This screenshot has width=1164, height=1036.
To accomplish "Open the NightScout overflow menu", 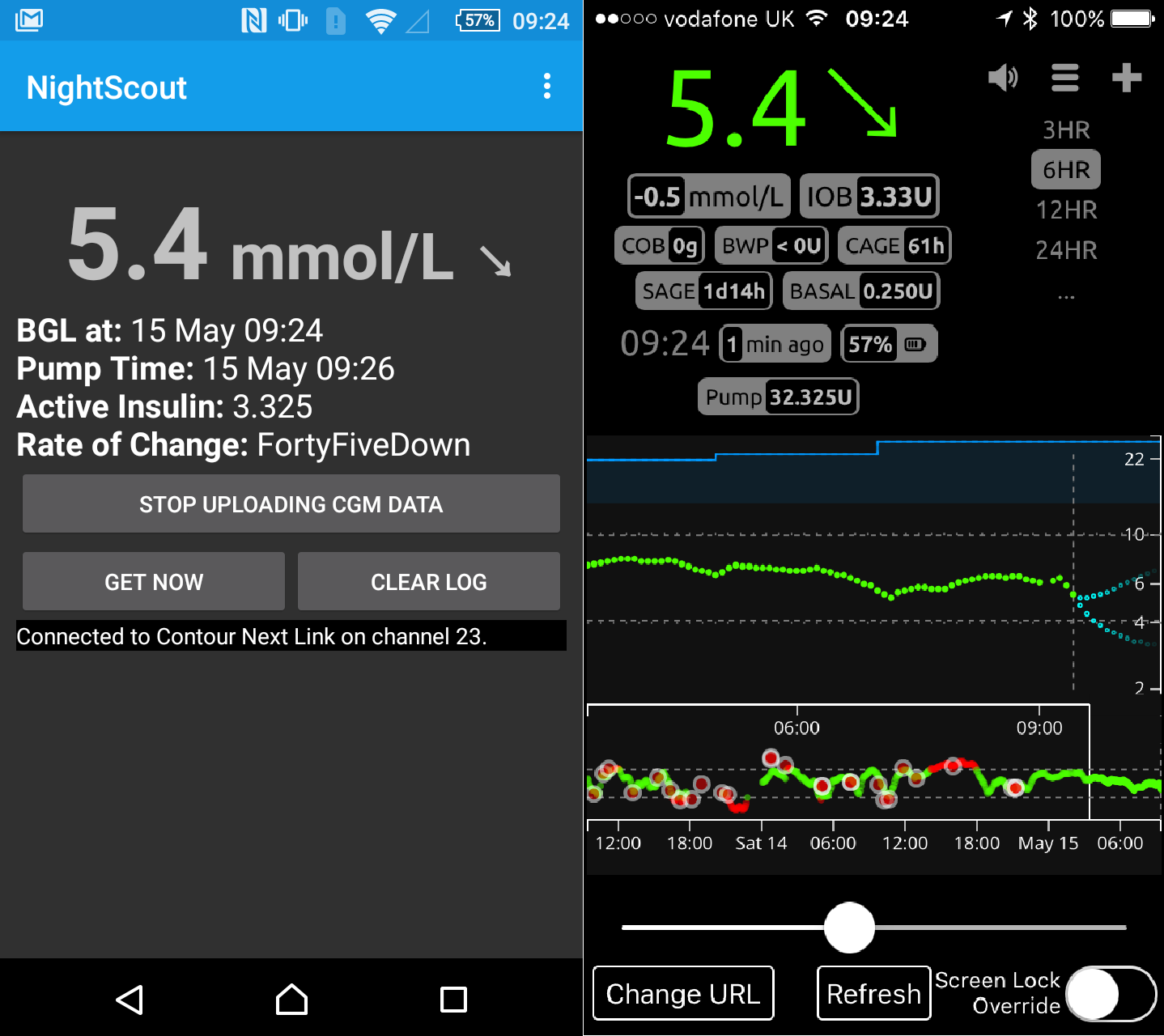I will coord(547,86).
